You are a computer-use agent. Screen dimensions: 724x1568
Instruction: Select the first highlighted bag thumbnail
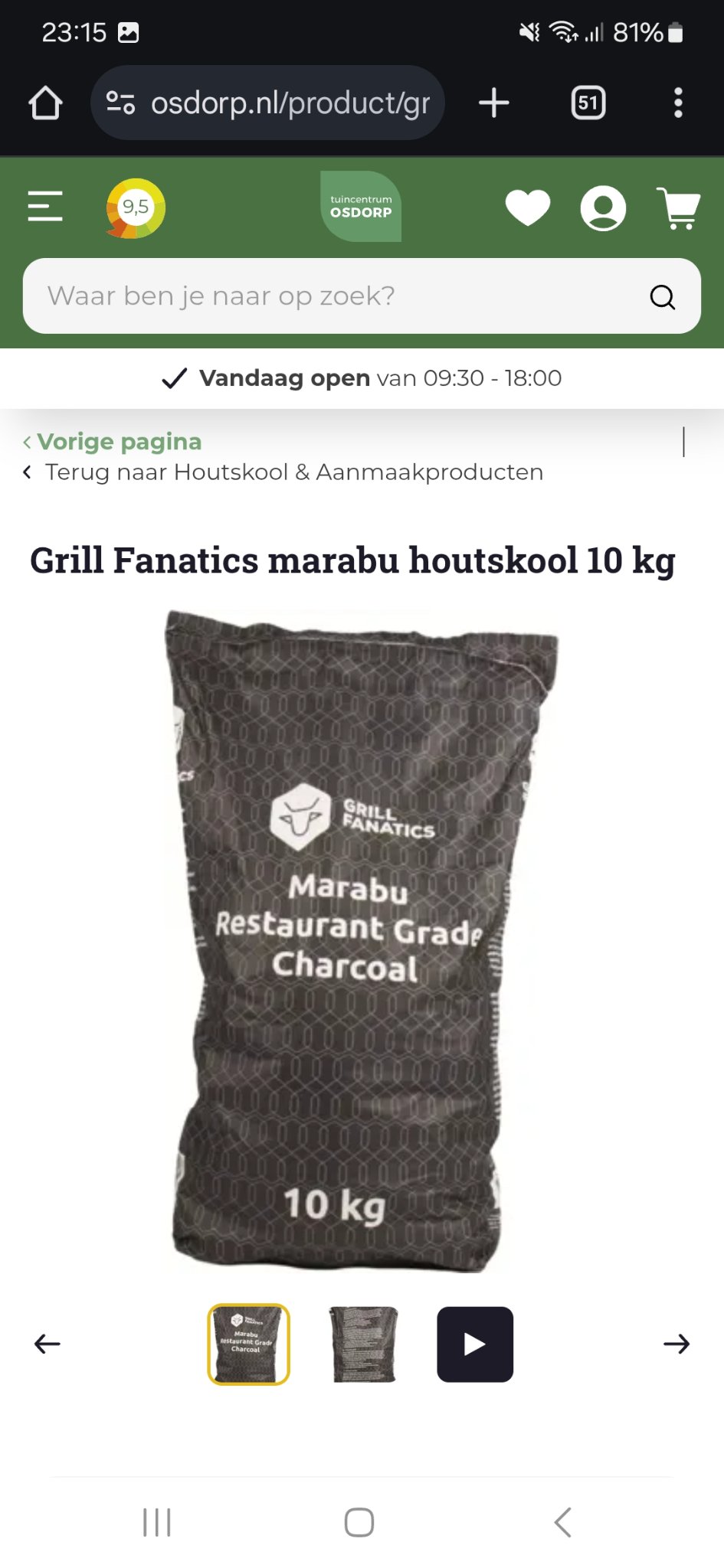pyautogui.click(x=248, y=1344)
